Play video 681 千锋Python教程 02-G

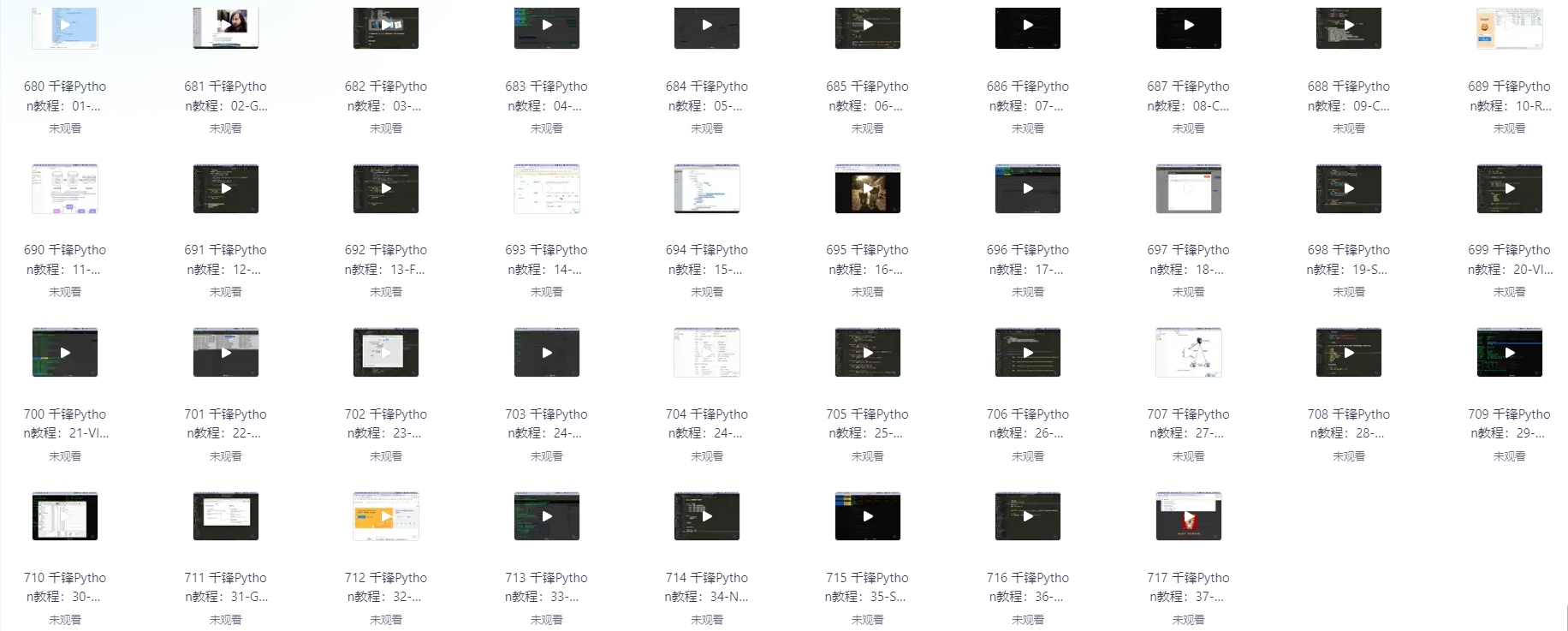(226, 26)
